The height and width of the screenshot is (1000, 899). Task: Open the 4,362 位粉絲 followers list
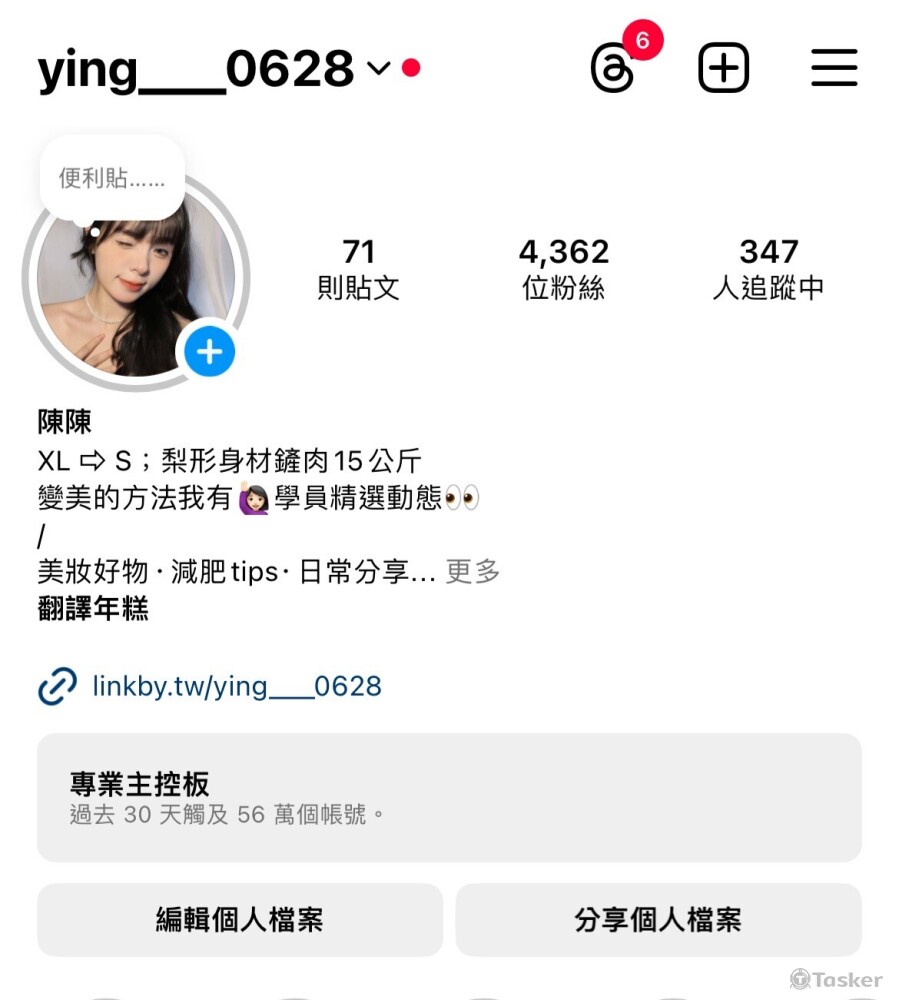(x=564, y=268)
